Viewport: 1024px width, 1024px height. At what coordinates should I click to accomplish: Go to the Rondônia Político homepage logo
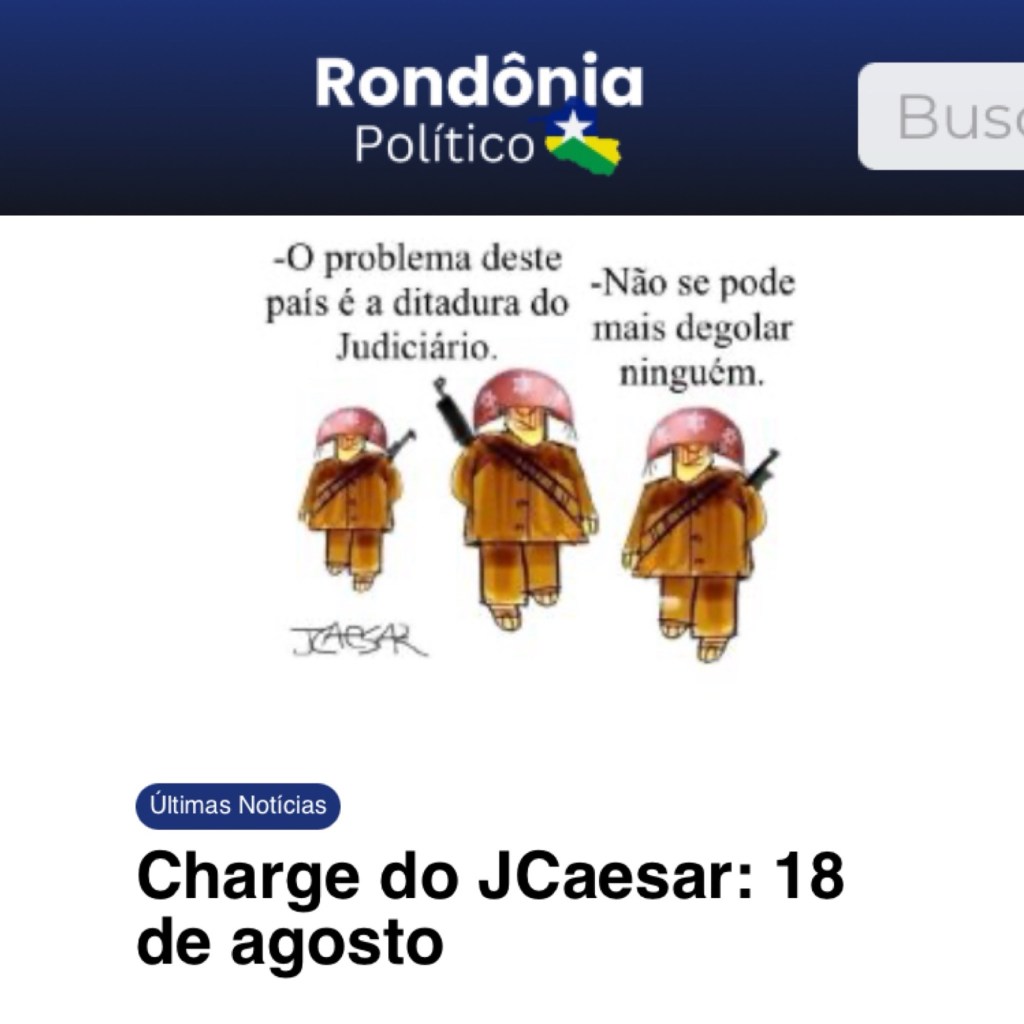[x=479, y=112]
